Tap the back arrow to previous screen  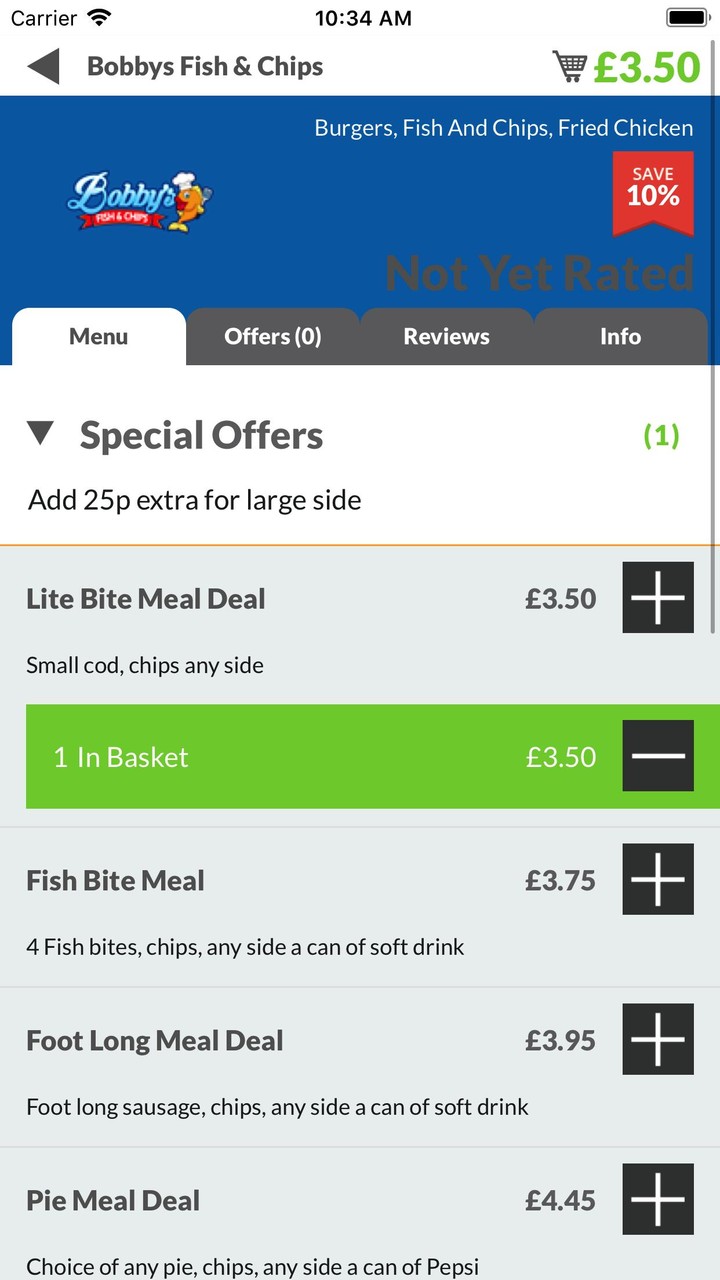click(40, 66)
